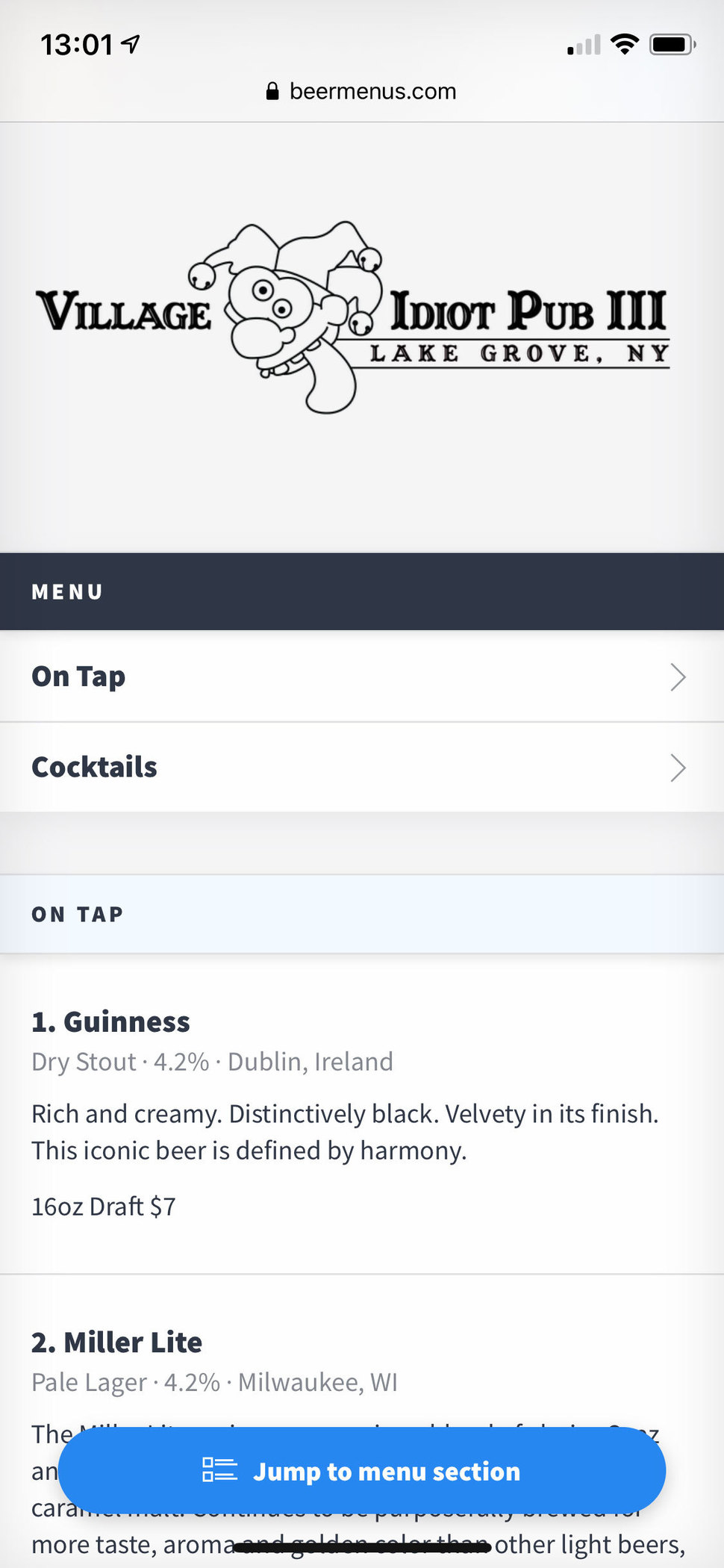The image size is (724, 1568).
Task: Tap the location arrow next to the clock
Action: [x=131, y=43]
